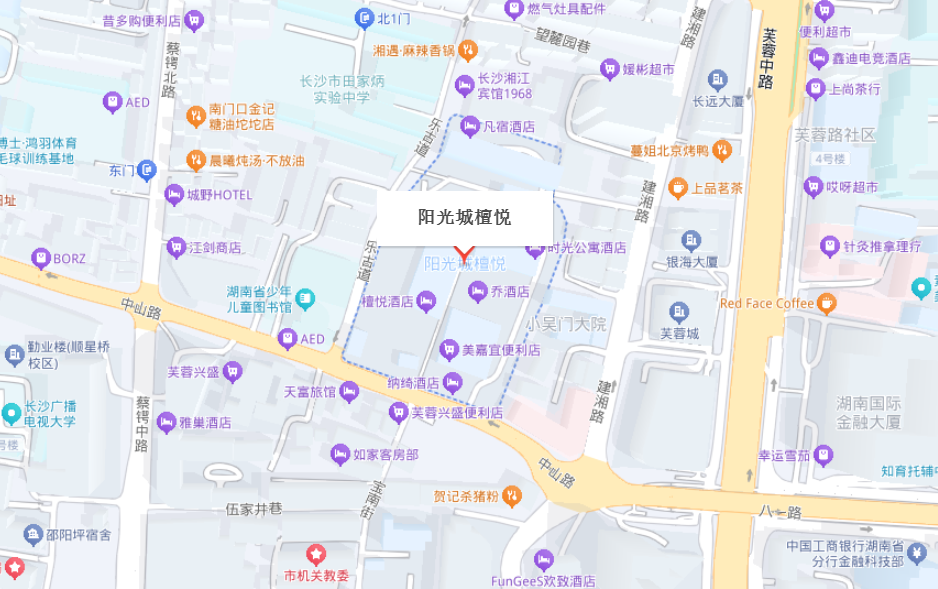Tap the 贺记杀猪粉 restaurant marker
Screen dimensions: 938x589
point(511,494)
